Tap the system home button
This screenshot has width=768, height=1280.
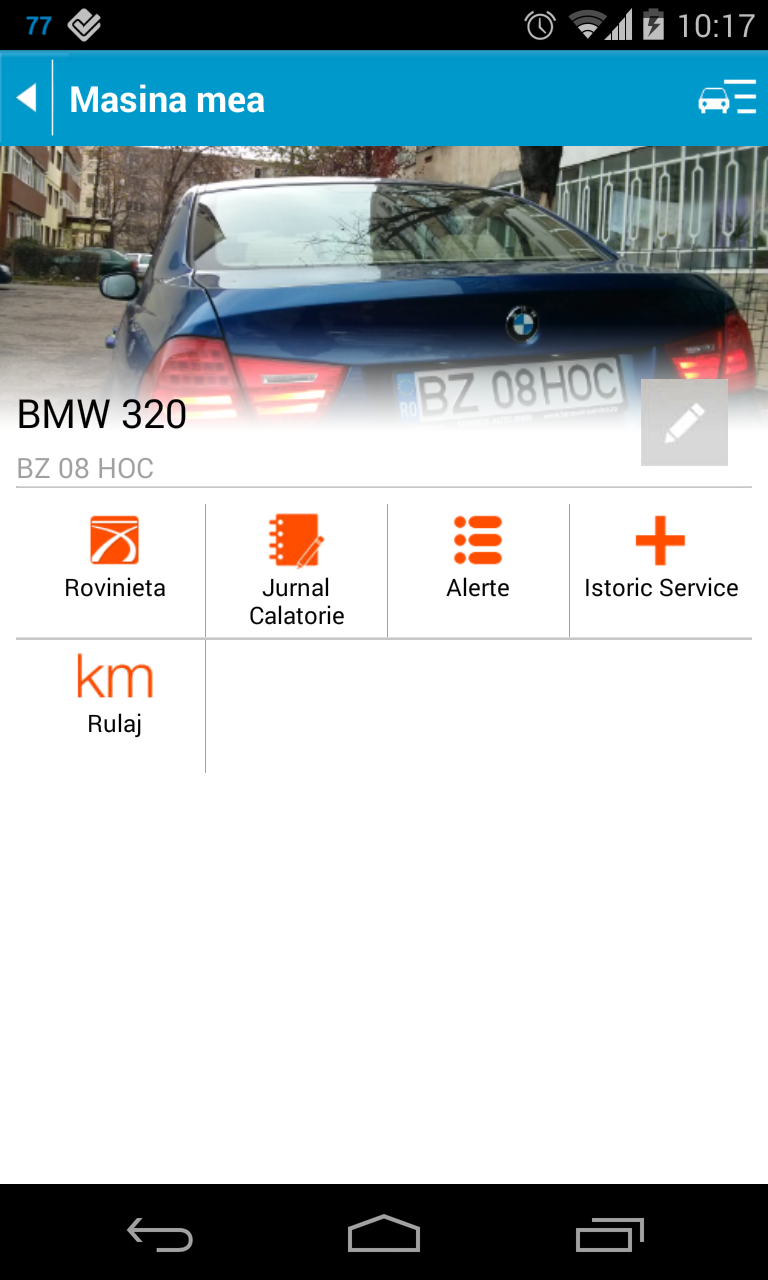click(384, 1234)
